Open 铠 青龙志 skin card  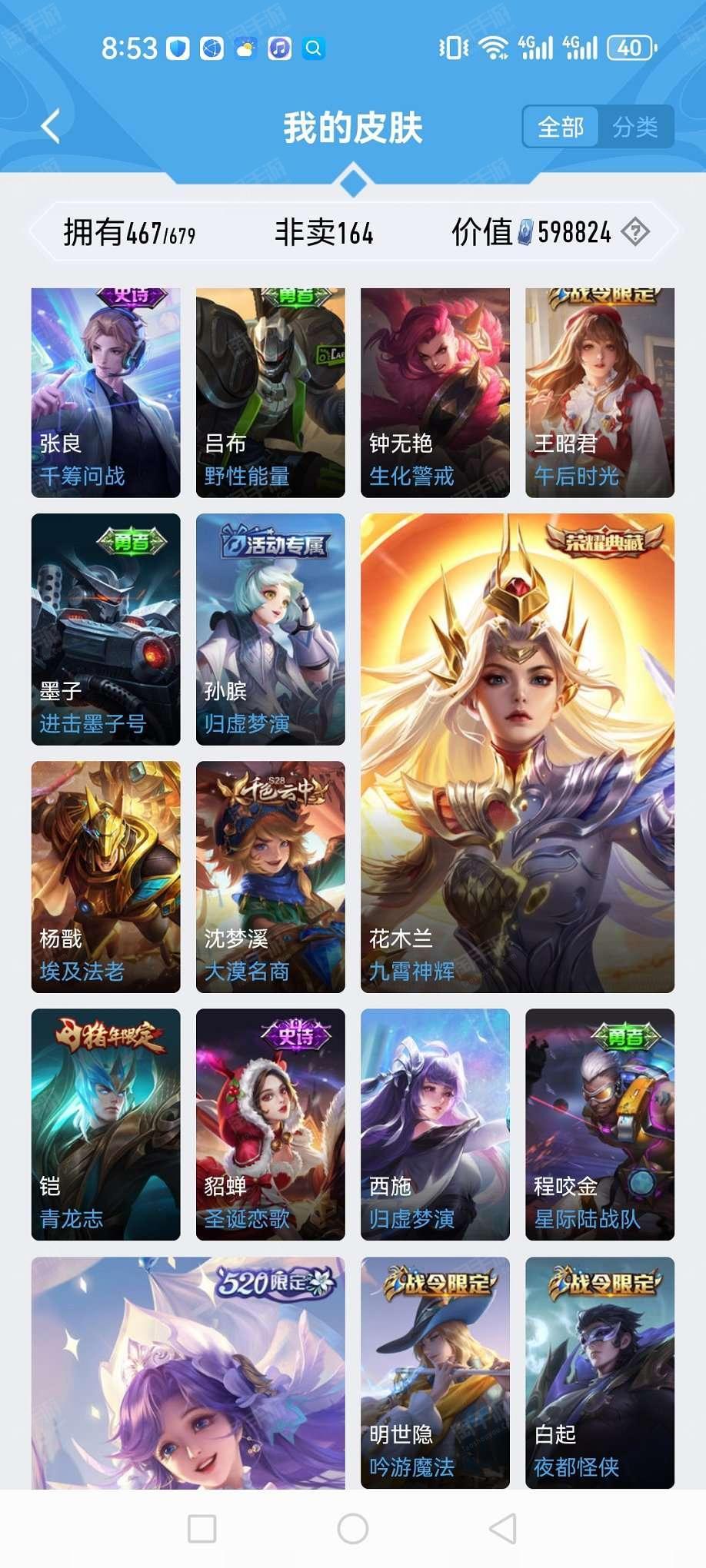click(106, 1125)
